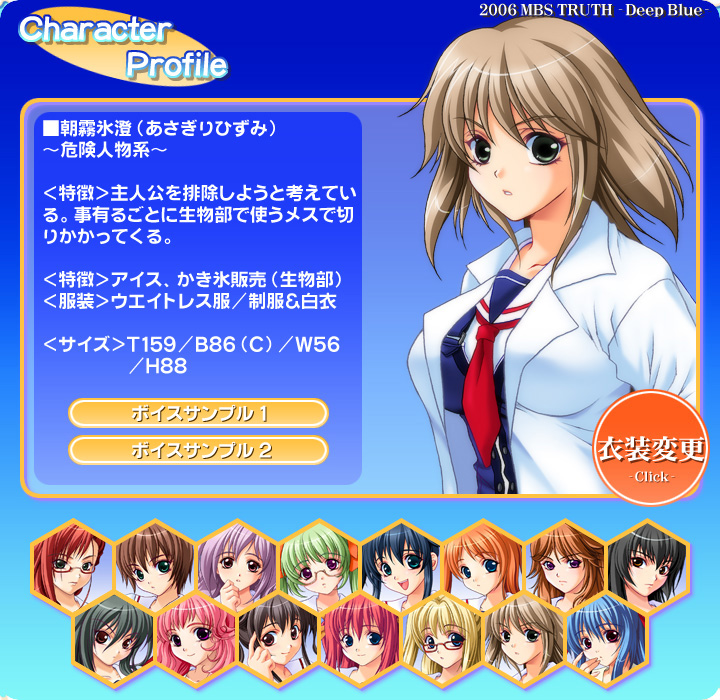
Task: Open the blonde girl with glasses profile
Action: point(442,637)
